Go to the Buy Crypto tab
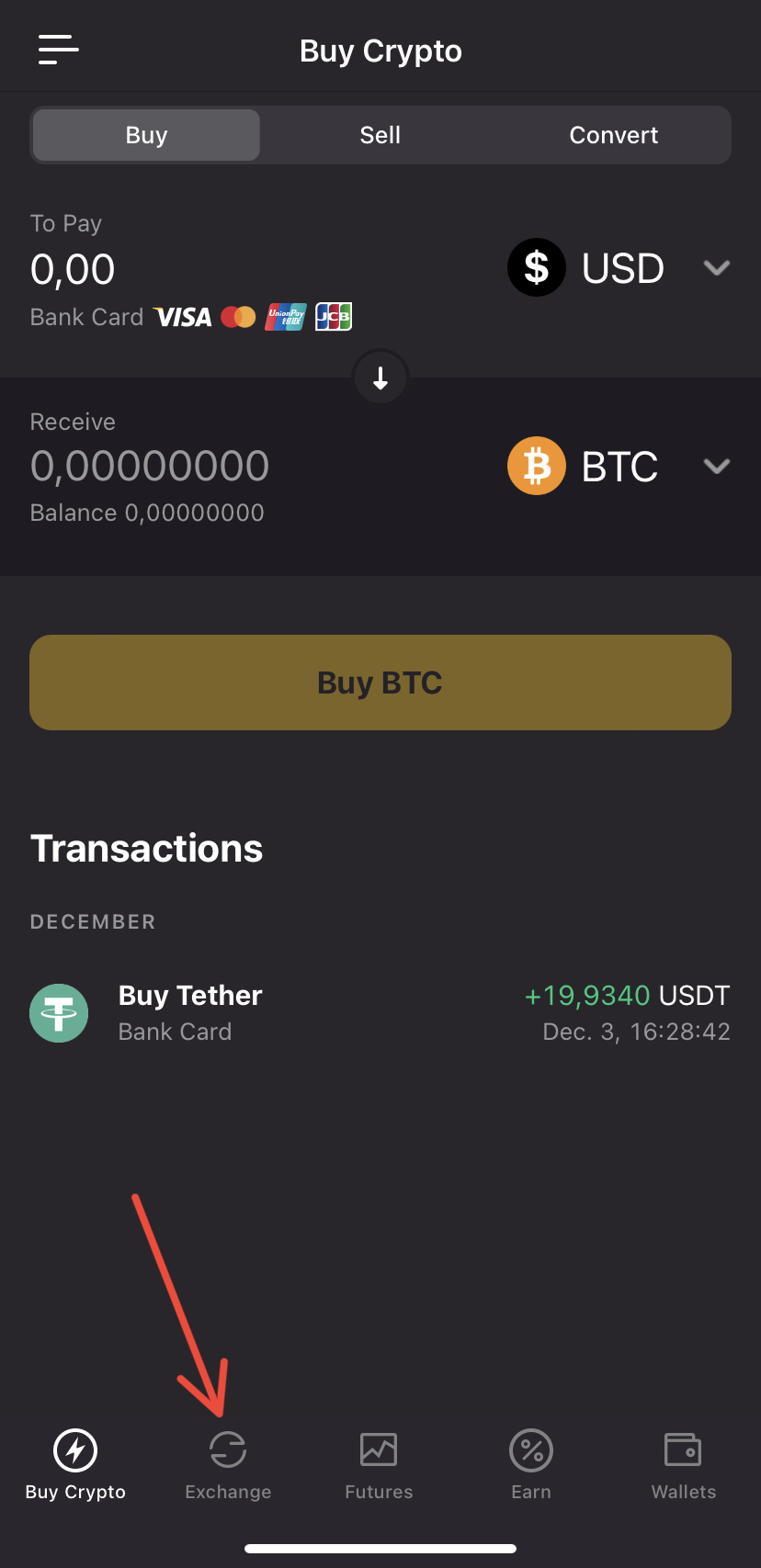The image size is (761, 1568). [x=75, y=1464]
